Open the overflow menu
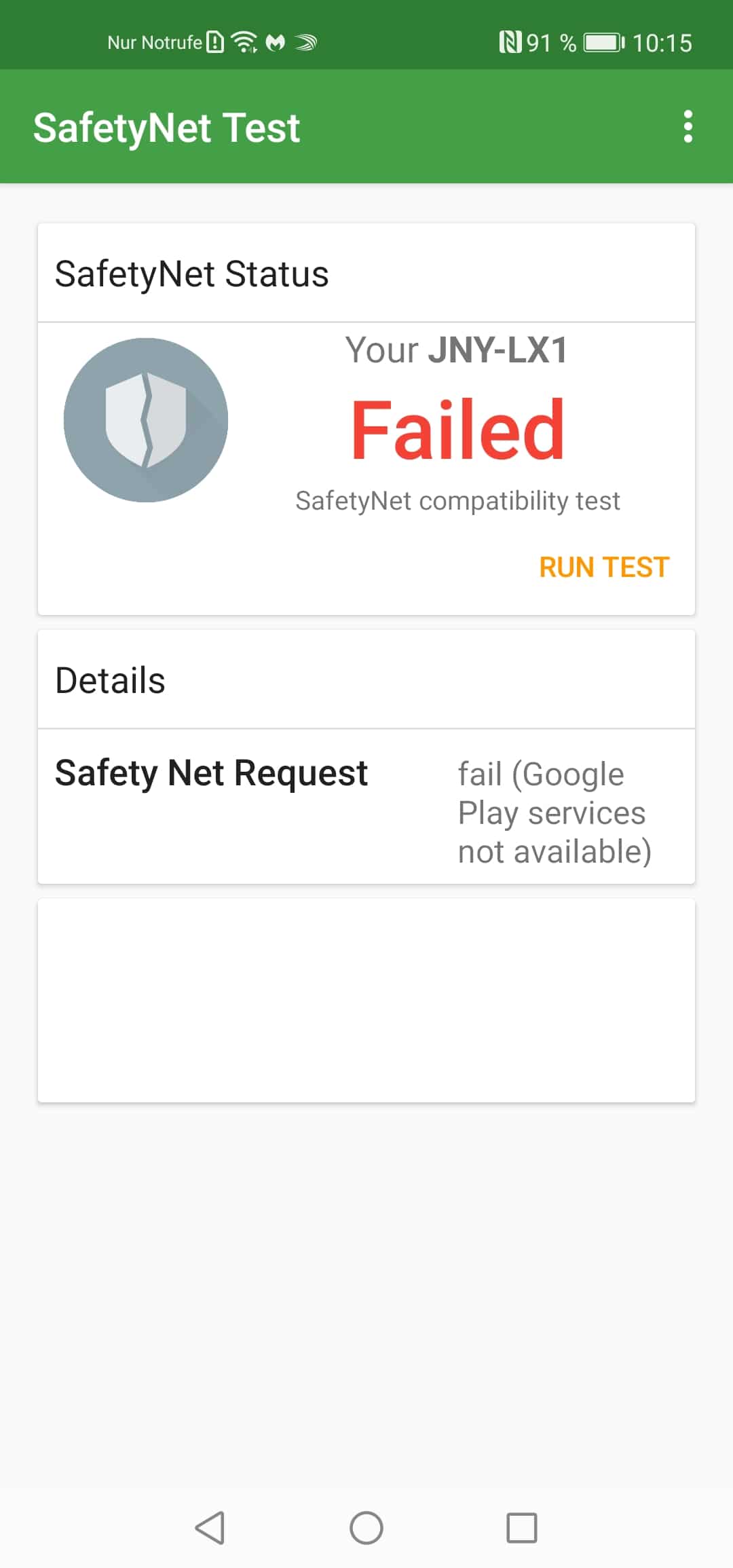Viewport: 733px width, 1568px height. tap(688, 127)
